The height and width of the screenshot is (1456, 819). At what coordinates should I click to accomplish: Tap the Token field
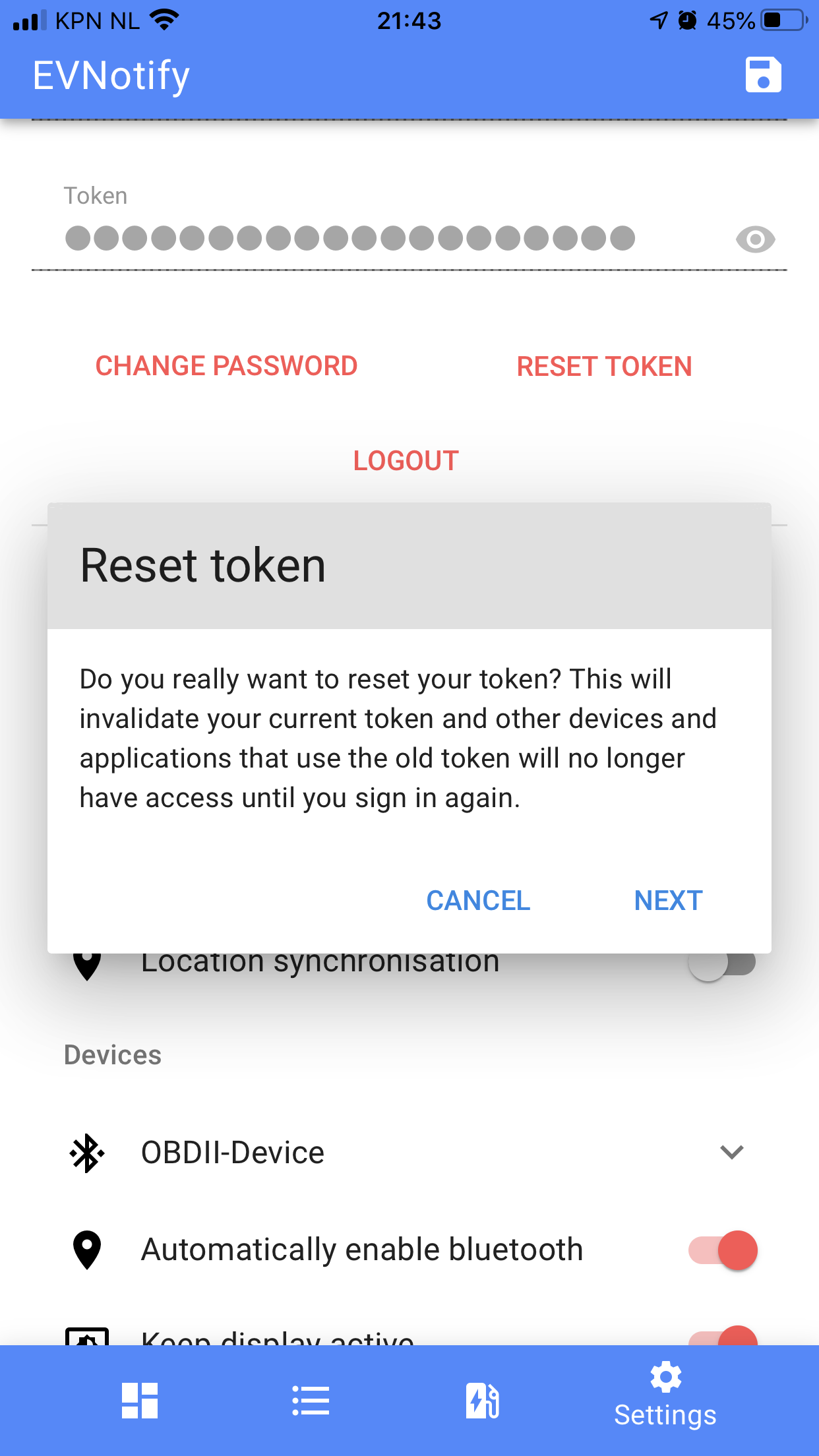[349, 238]
